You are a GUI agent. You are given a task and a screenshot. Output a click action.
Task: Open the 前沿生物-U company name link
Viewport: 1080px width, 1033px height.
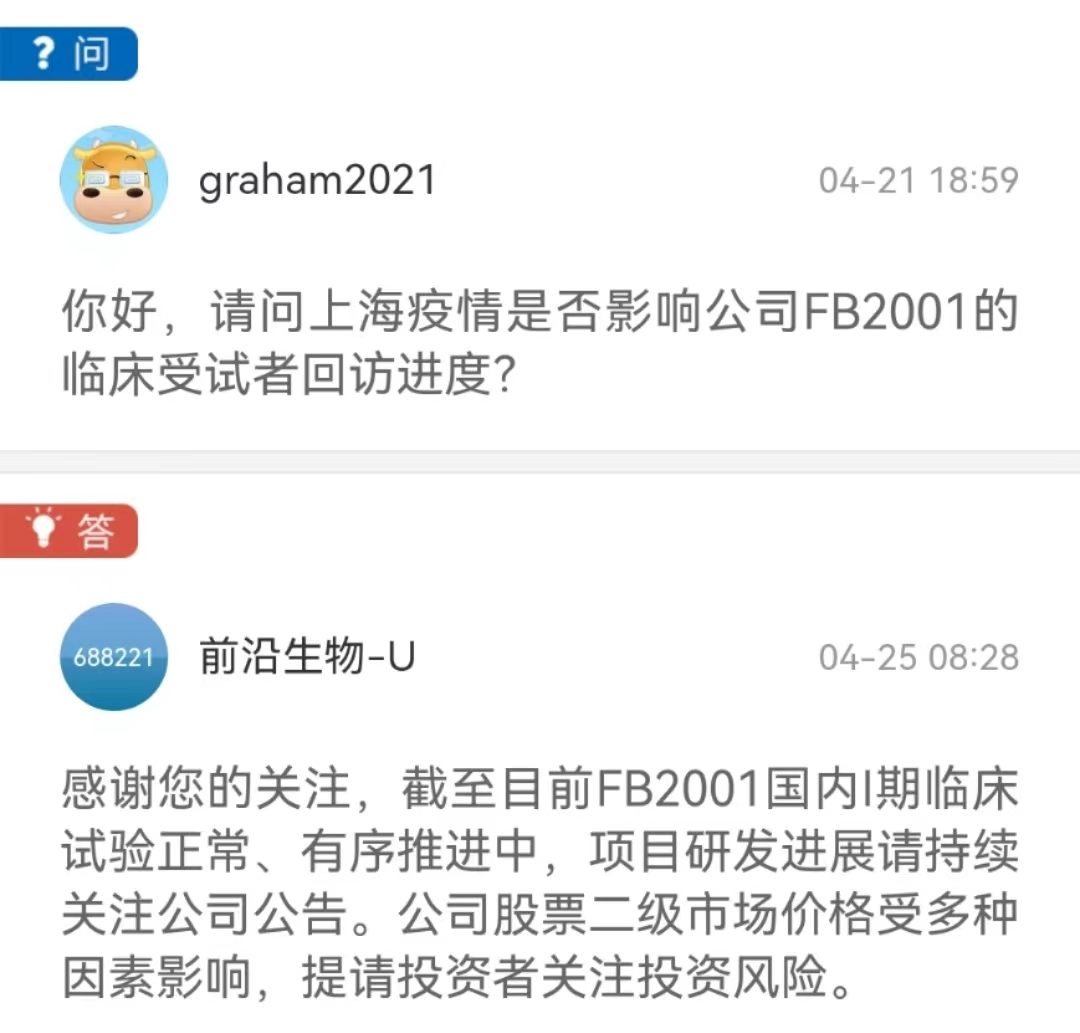307,657
